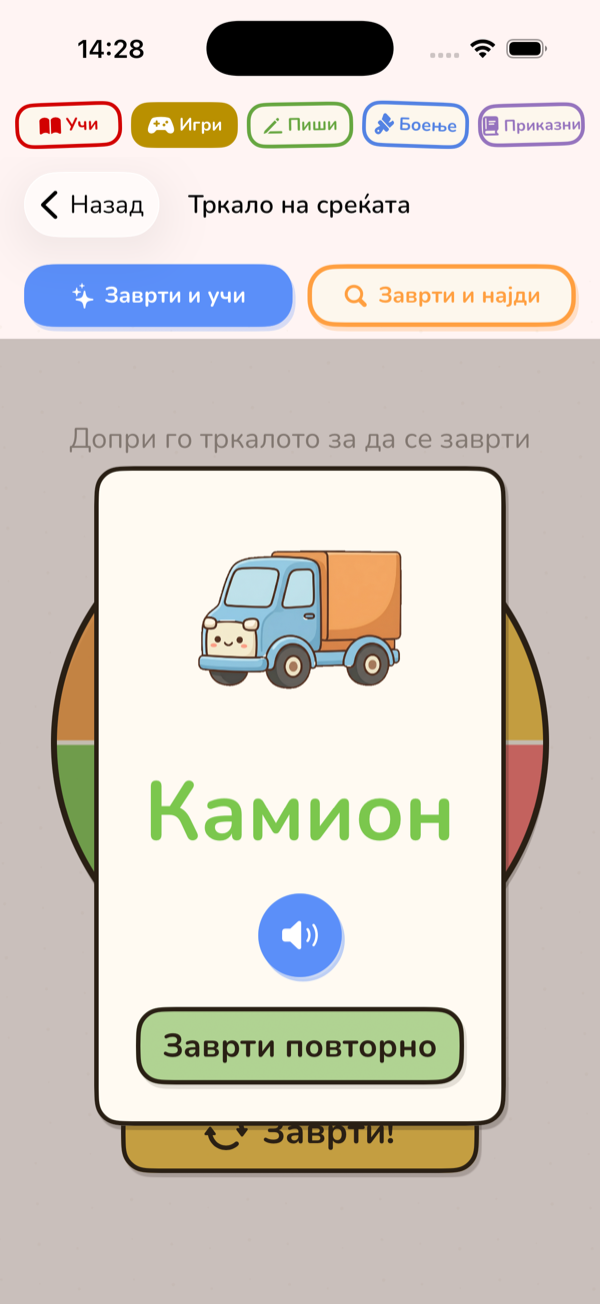Tap Заврти повторно to spin again

pos(300,1046)
